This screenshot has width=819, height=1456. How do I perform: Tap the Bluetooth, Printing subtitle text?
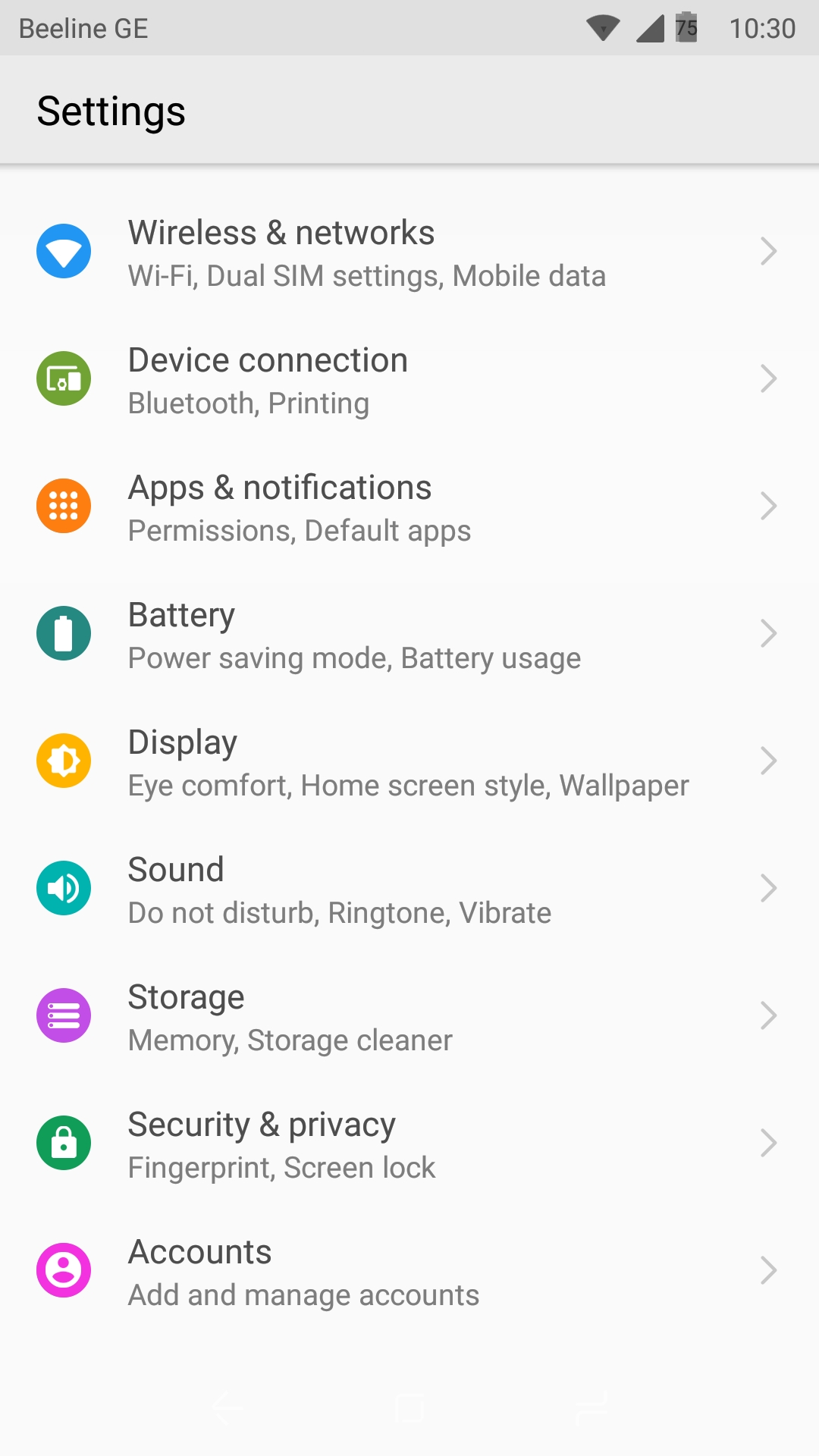pos(248,403)
